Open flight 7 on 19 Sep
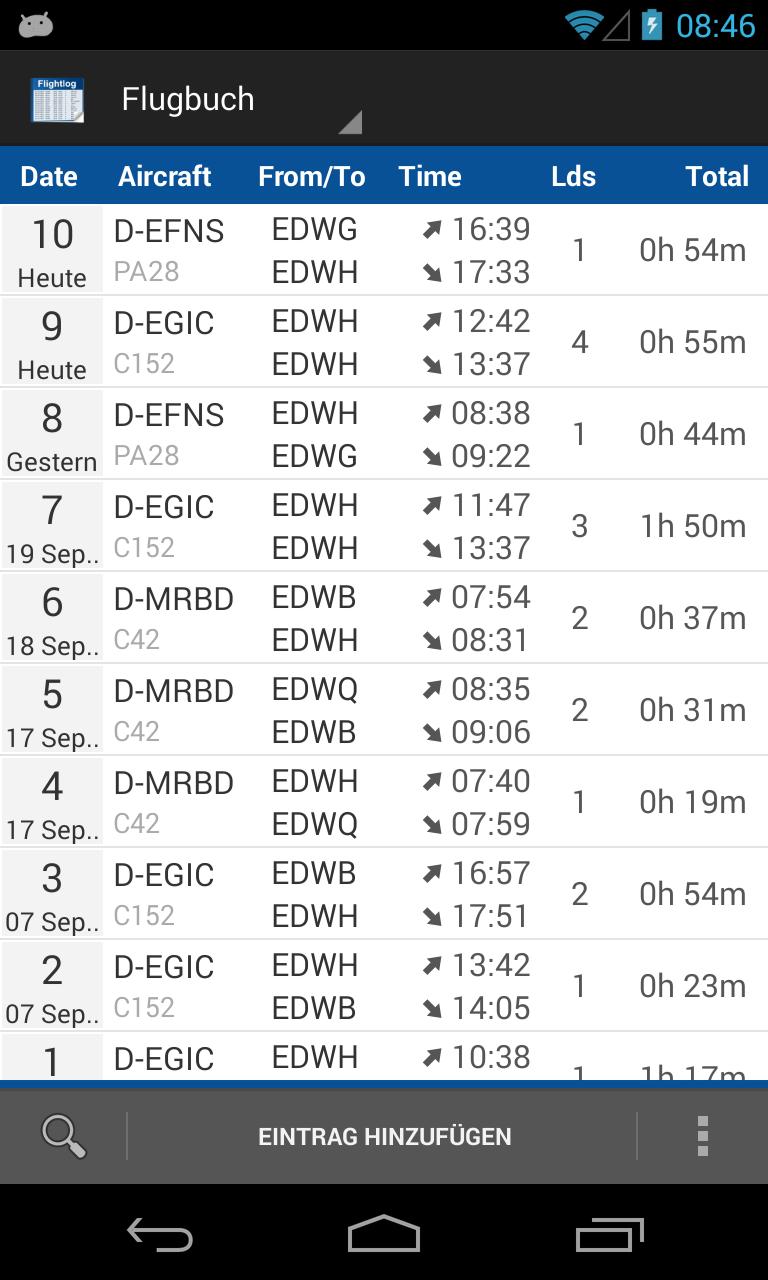The image size is (768, 1280). [384, 526]
